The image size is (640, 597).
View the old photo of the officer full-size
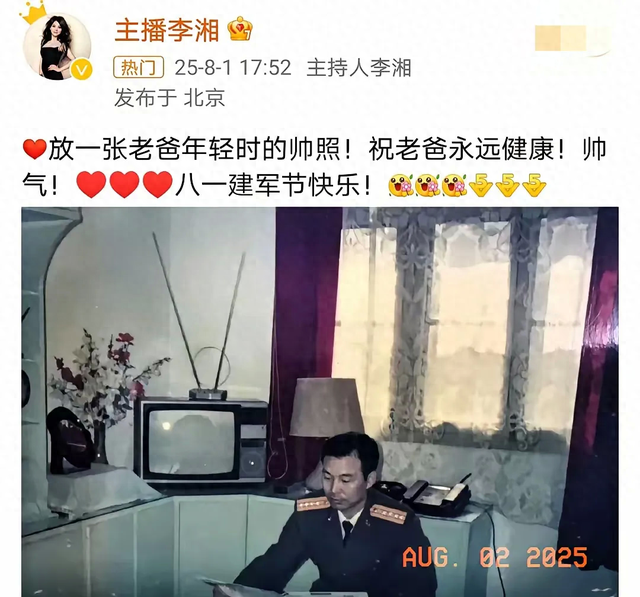(320, 400)
